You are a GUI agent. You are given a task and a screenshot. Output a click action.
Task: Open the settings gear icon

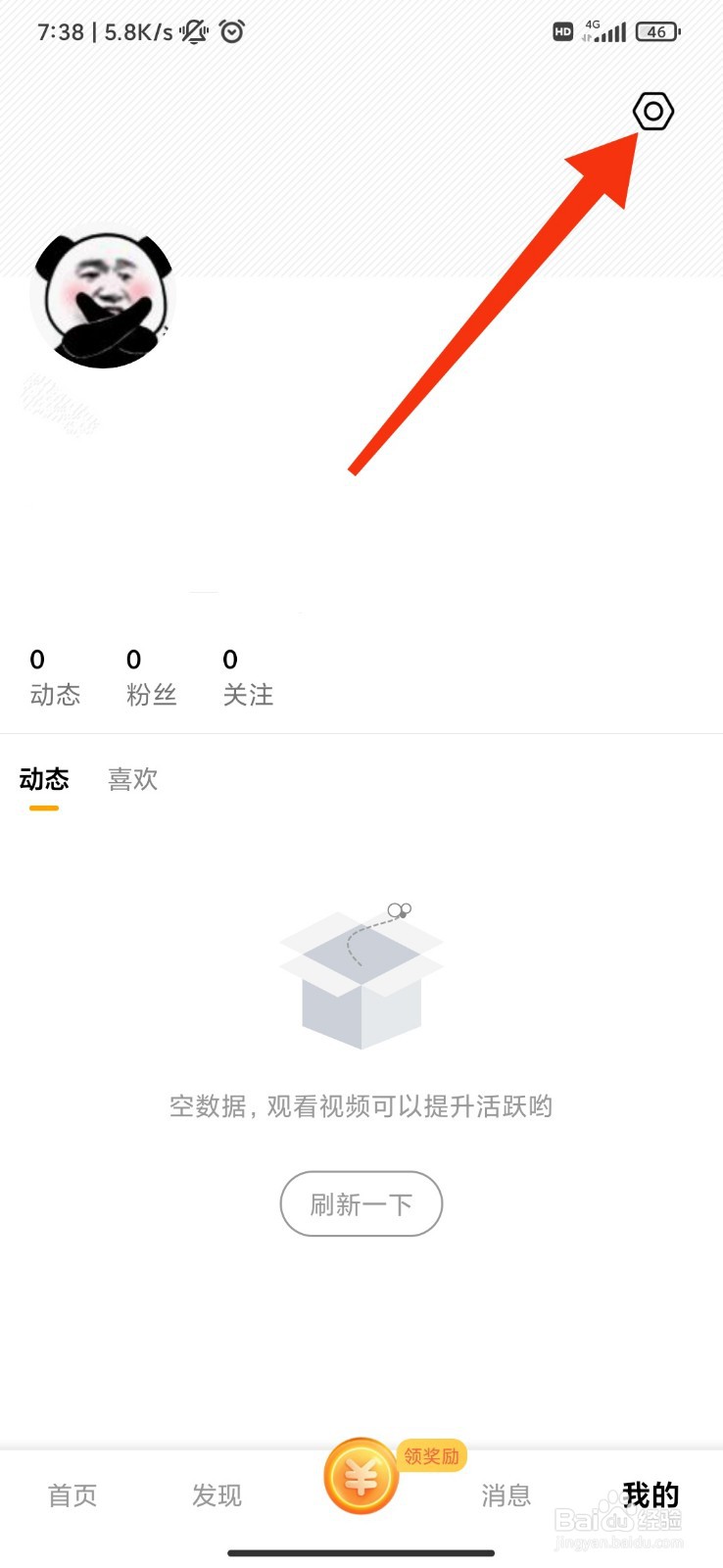tap(652, 112)
